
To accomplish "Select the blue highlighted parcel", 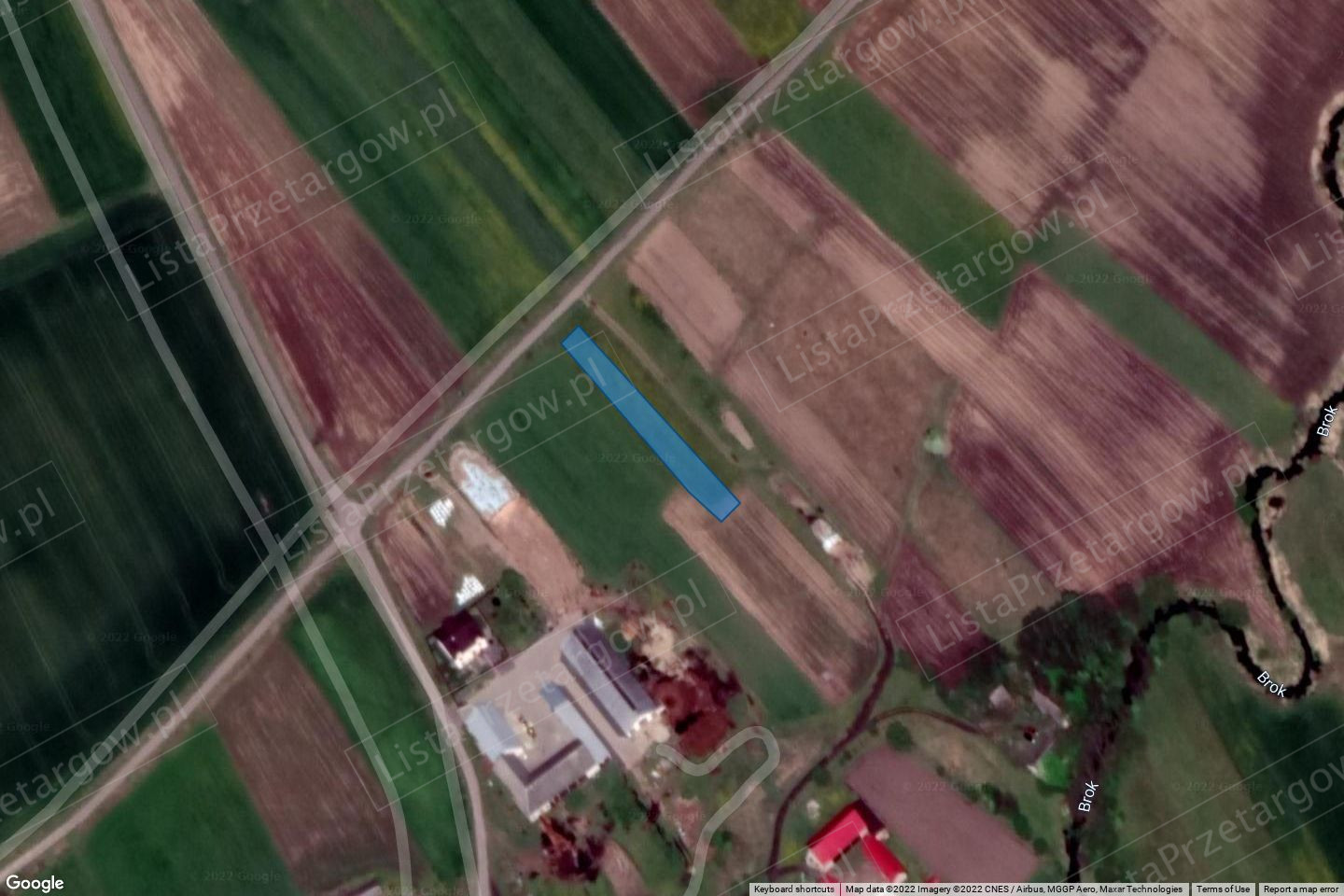I will point(651,423).
